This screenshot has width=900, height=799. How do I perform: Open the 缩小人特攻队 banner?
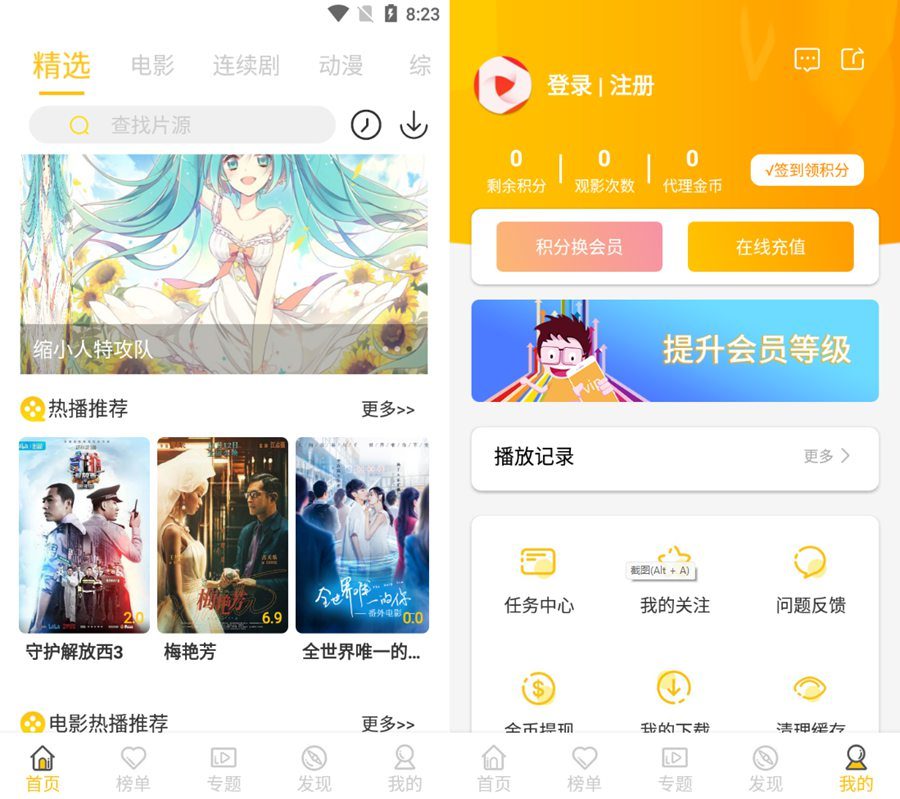(x=224, y=264)
